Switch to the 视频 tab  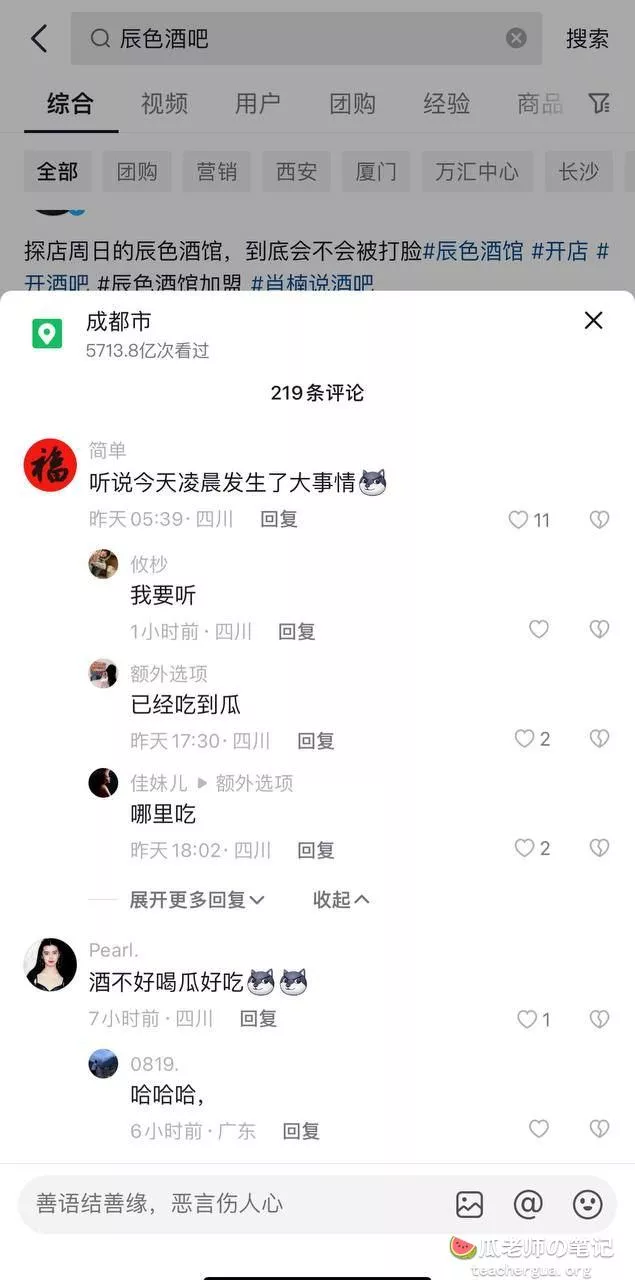click(164, 103)
